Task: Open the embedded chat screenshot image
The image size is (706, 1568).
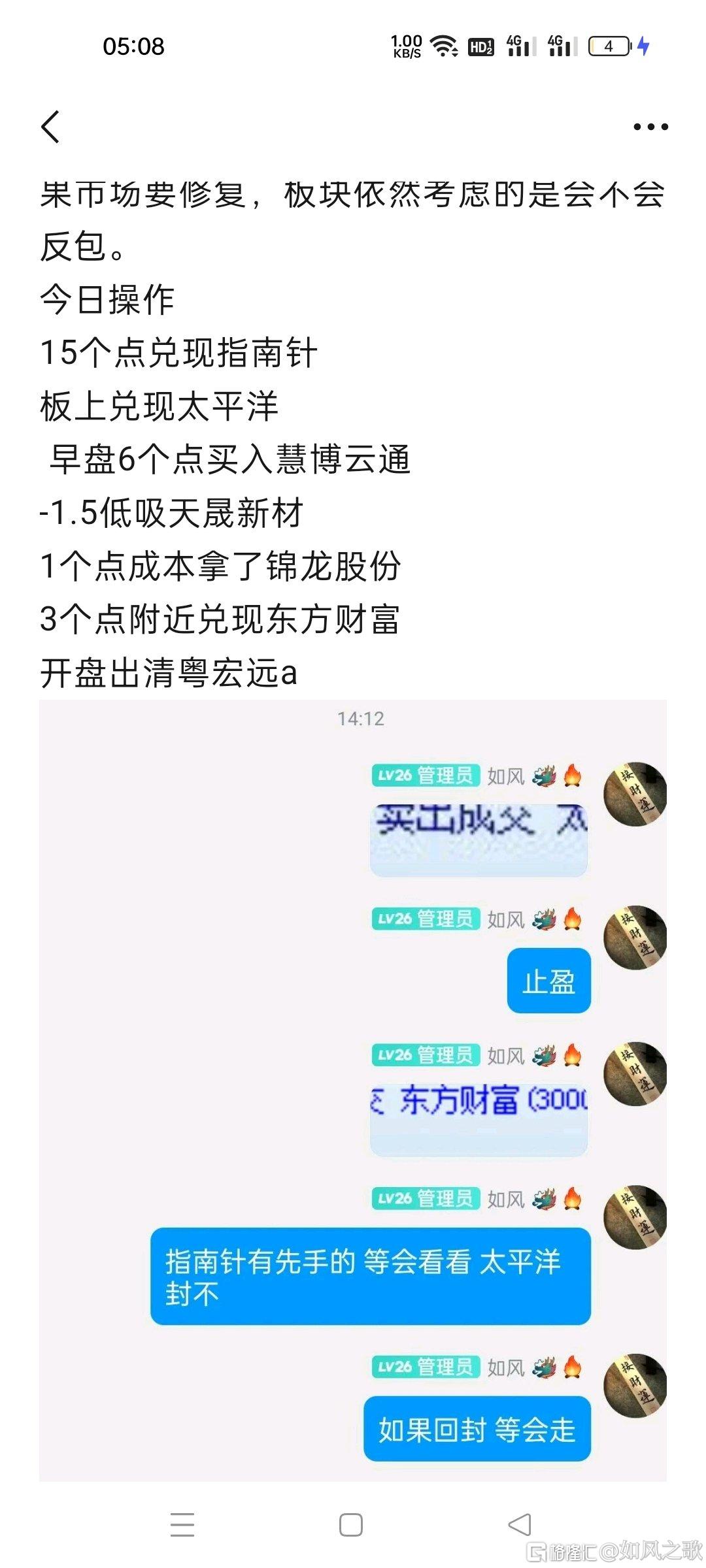Action: click(x=353, y=1091)
